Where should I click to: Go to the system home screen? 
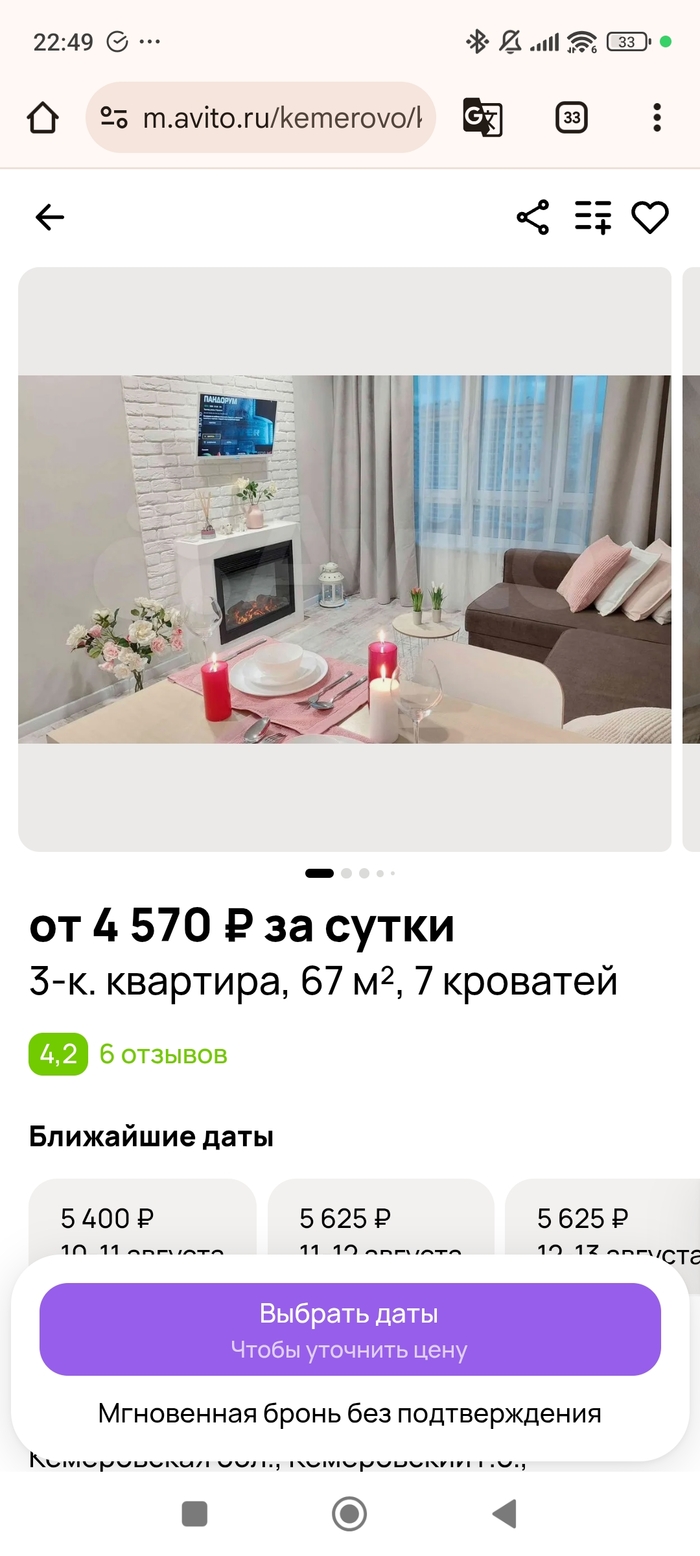point(349,1513)
